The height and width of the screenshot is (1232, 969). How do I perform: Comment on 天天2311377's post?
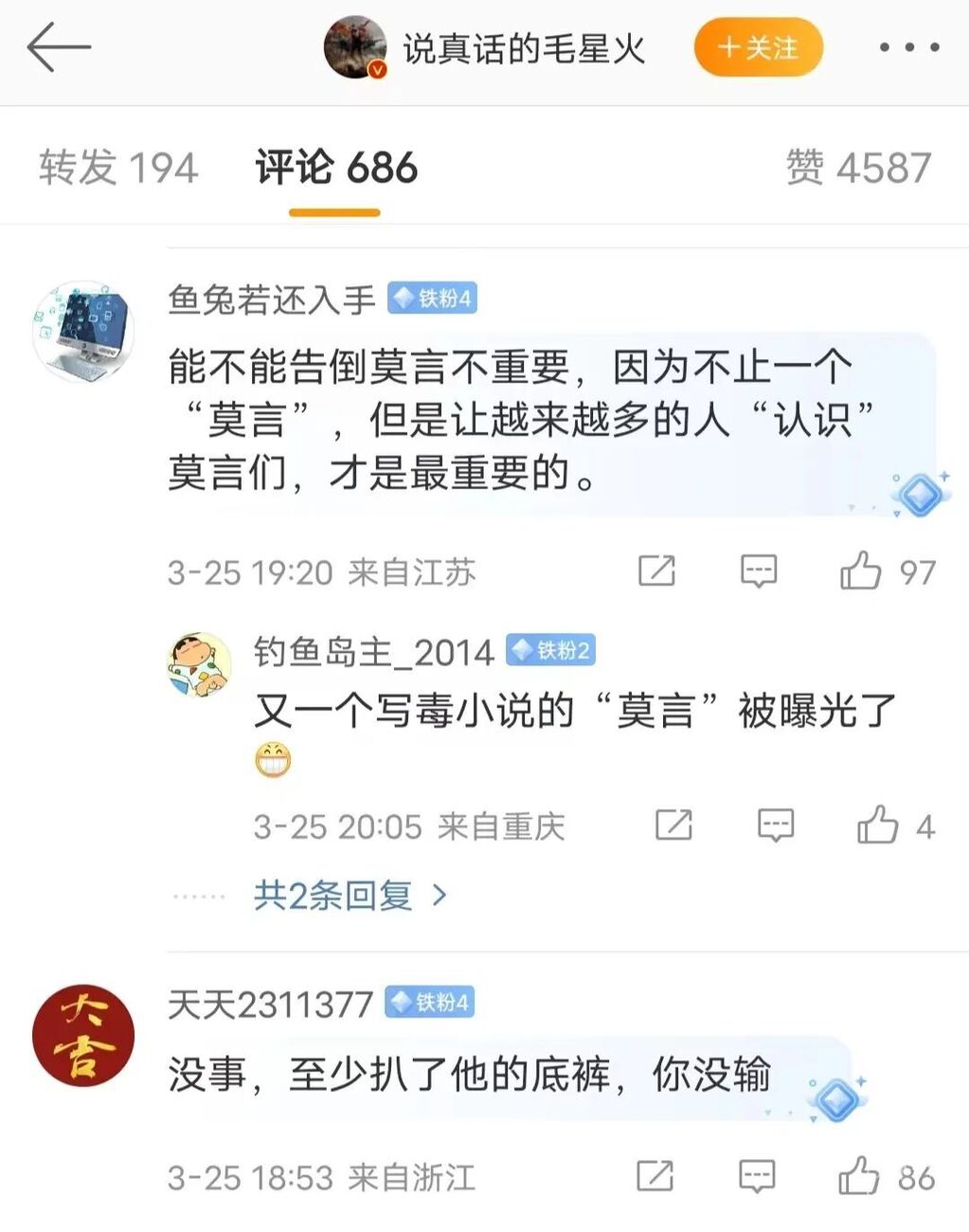757,1177
